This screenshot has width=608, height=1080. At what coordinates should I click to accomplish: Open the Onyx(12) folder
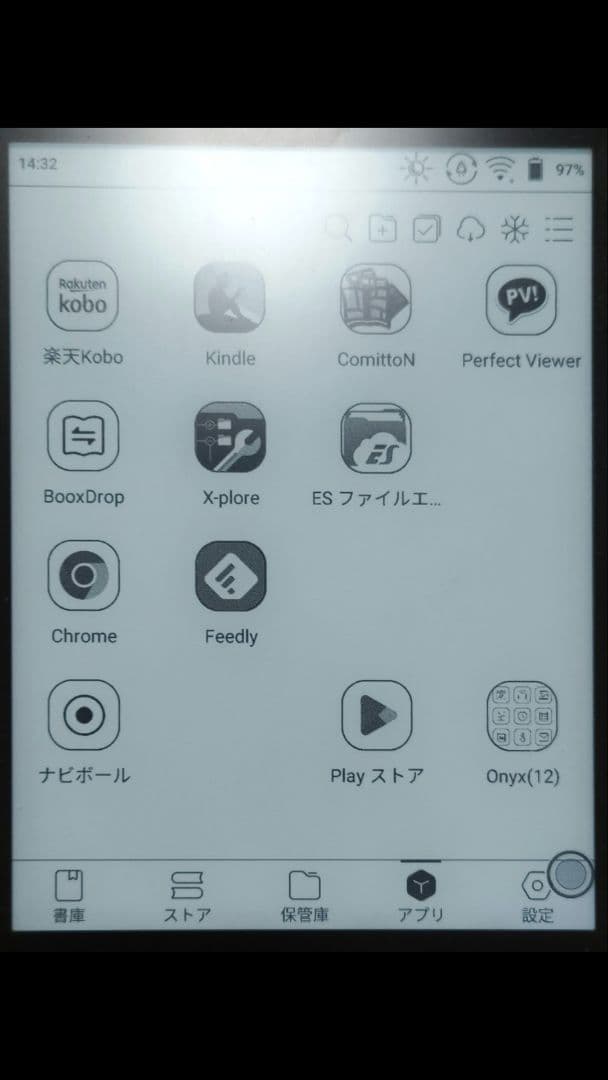click(x=521, y=716)
